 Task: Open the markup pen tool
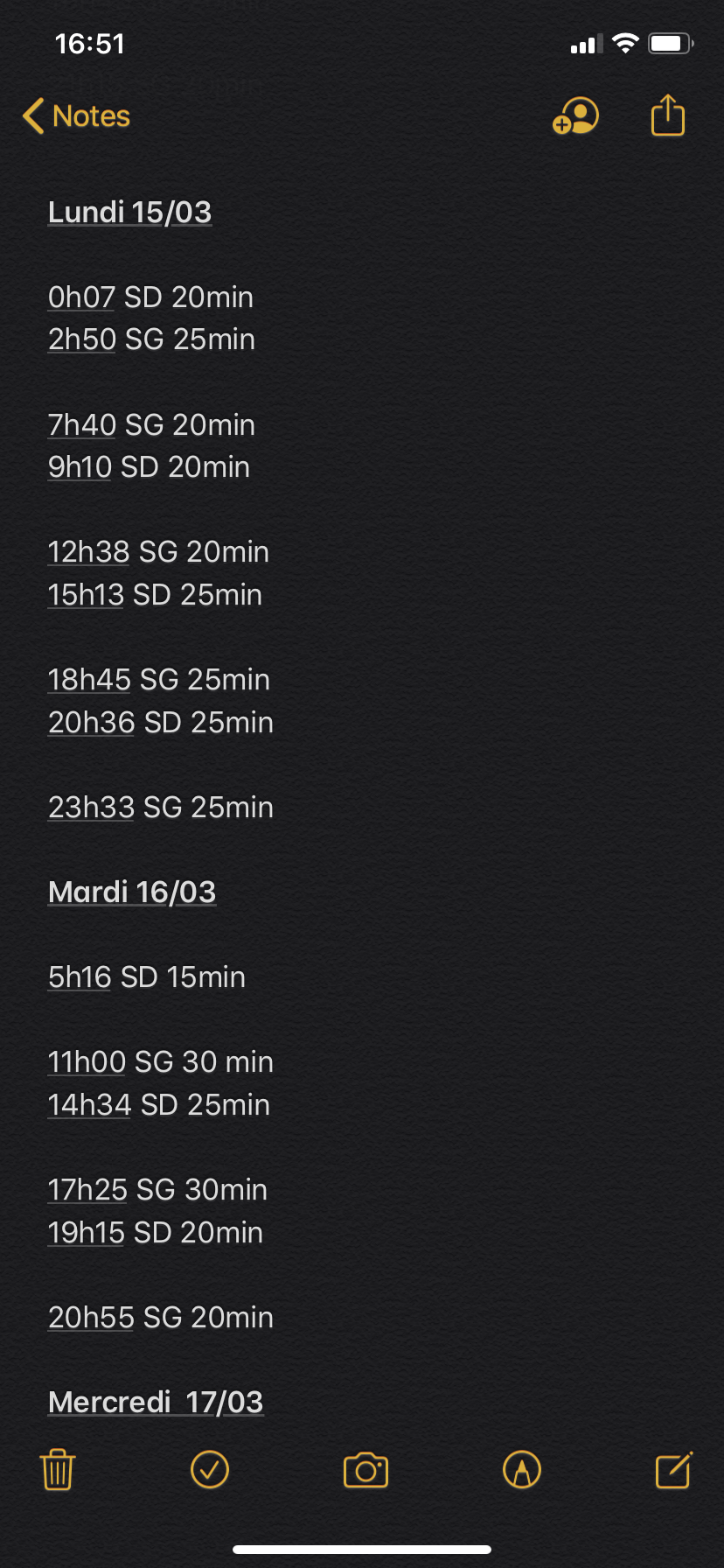point(522,1469)
